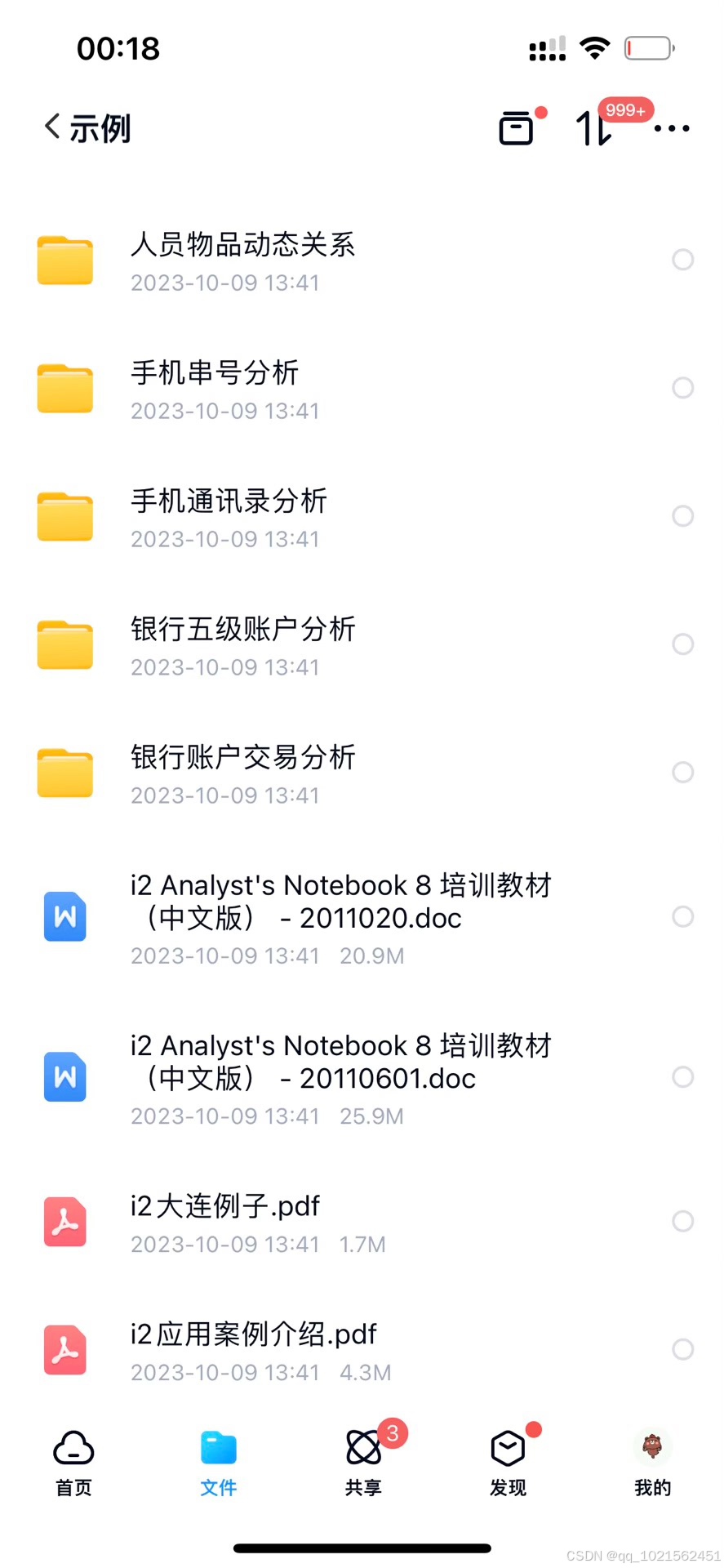Image resolution: width=724 pixels, height=1568 pixels.
Task: Tap the 我的 avatar thumbnail
Action: [651, 1446]
